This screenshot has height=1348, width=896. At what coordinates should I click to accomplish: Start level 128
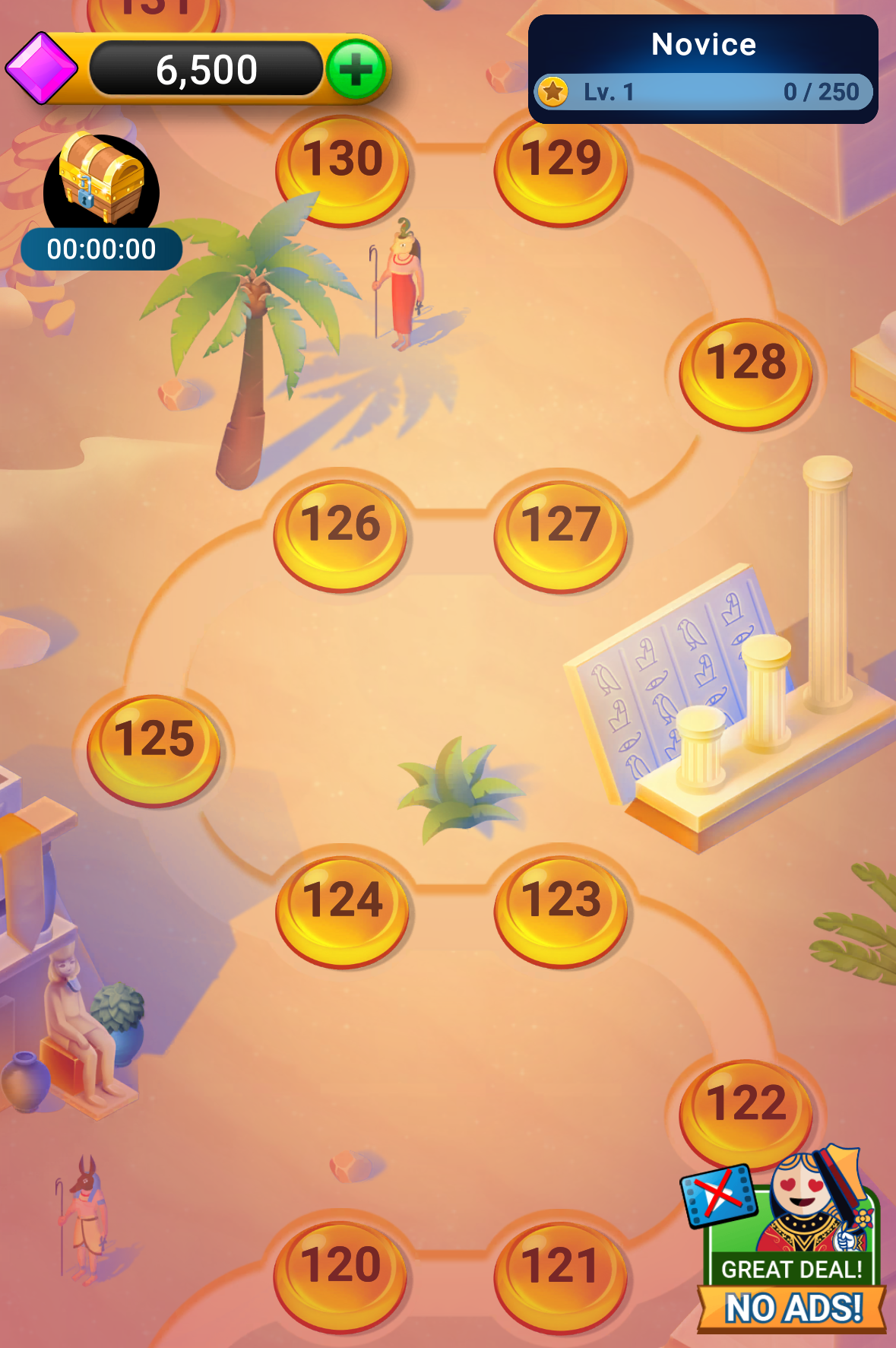click(x=746, y=373)
